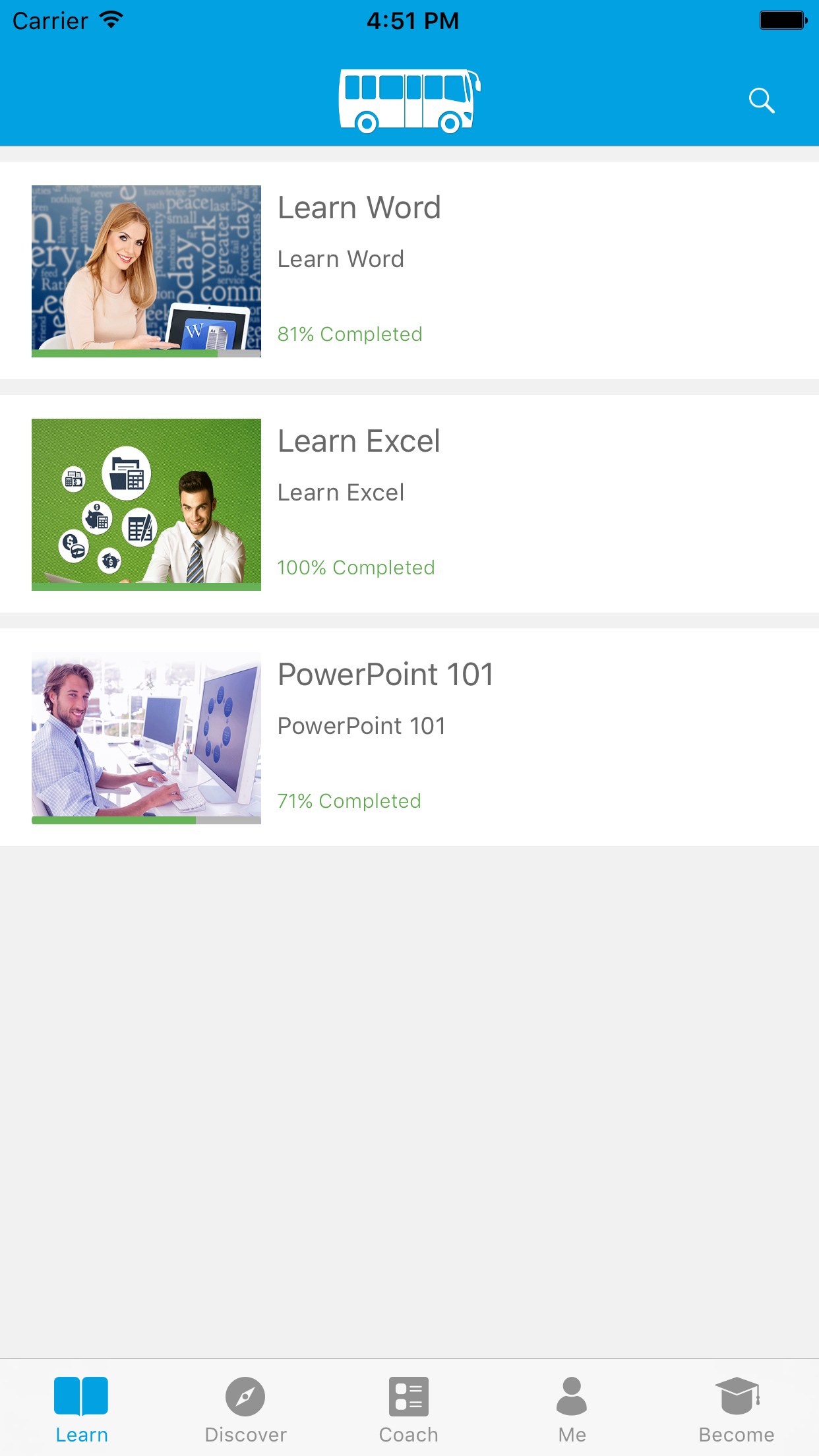Select the PowerPoint 101 course title

point(386,674)
